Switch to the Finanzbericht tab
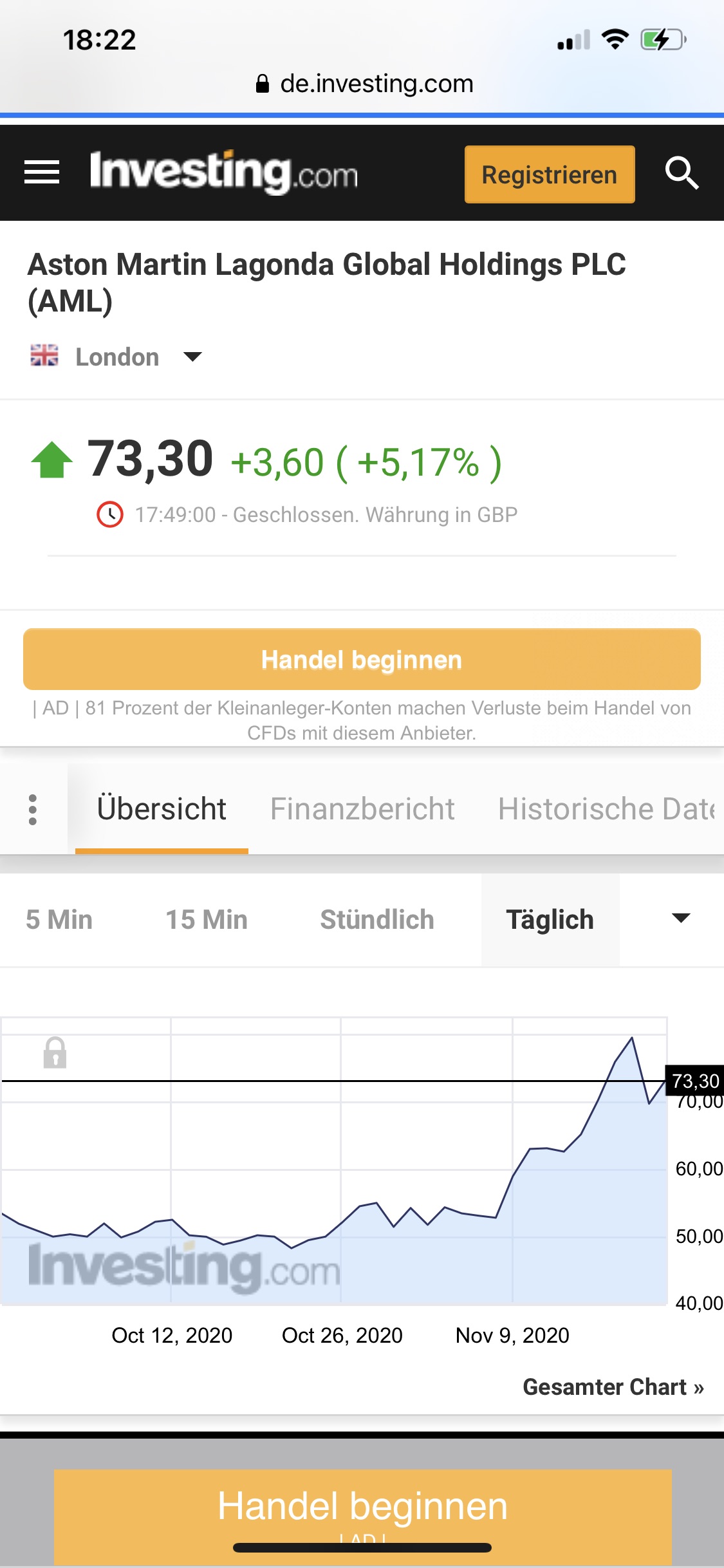 pos(362,809)
